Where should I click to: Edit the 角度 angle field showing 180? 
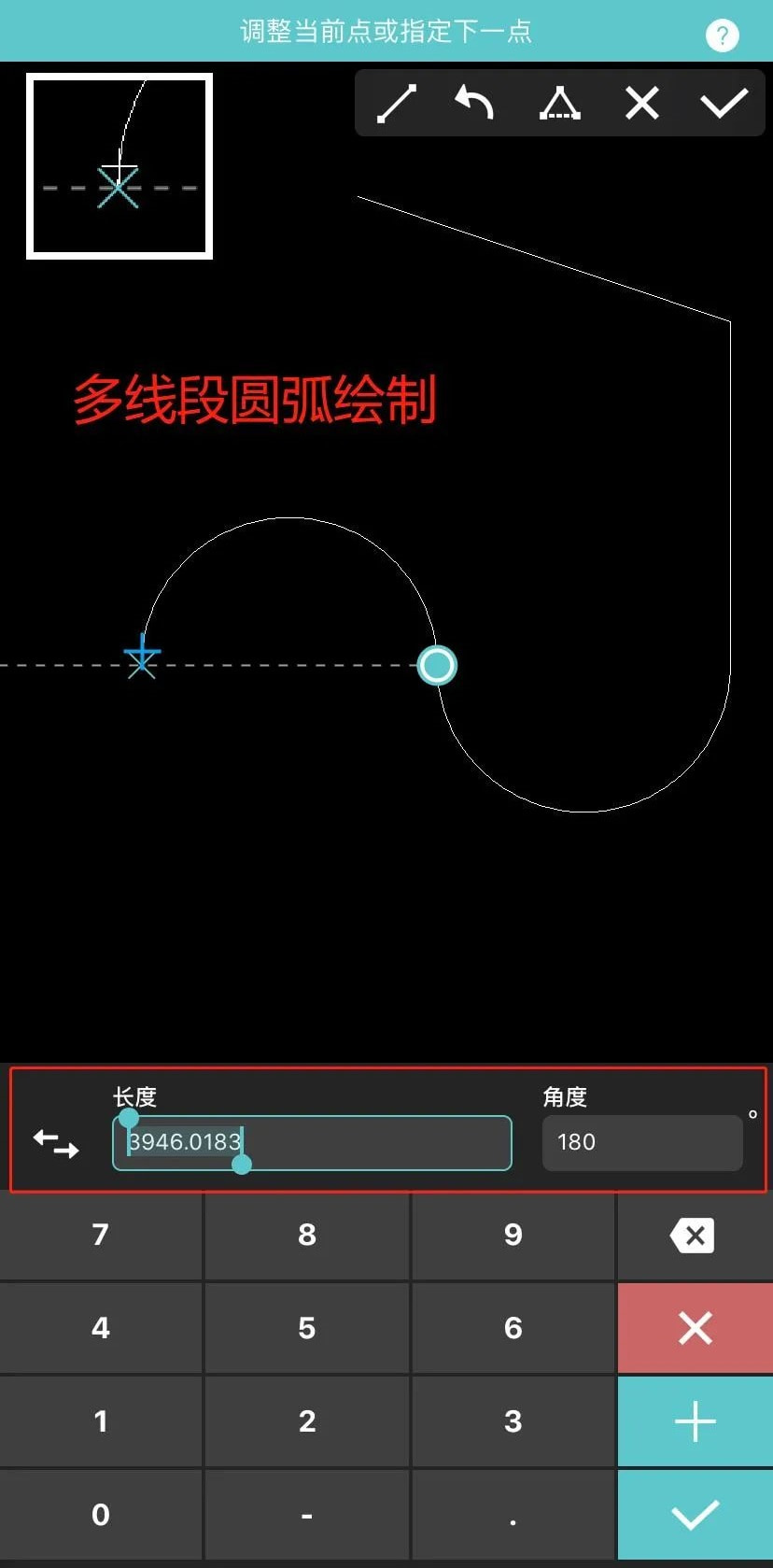pyautogui.click(x=642, y=1142)
